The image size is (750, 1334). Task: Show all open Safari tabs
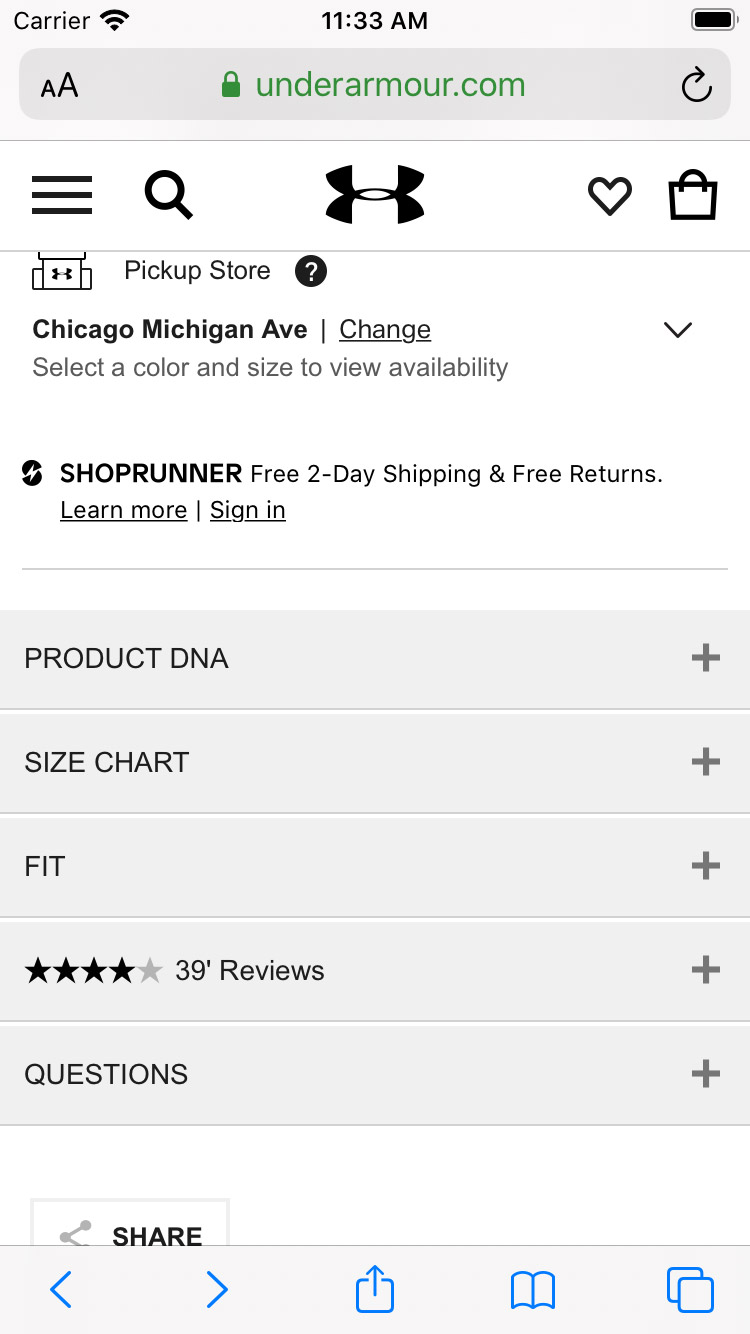(x=690, y=1290)
